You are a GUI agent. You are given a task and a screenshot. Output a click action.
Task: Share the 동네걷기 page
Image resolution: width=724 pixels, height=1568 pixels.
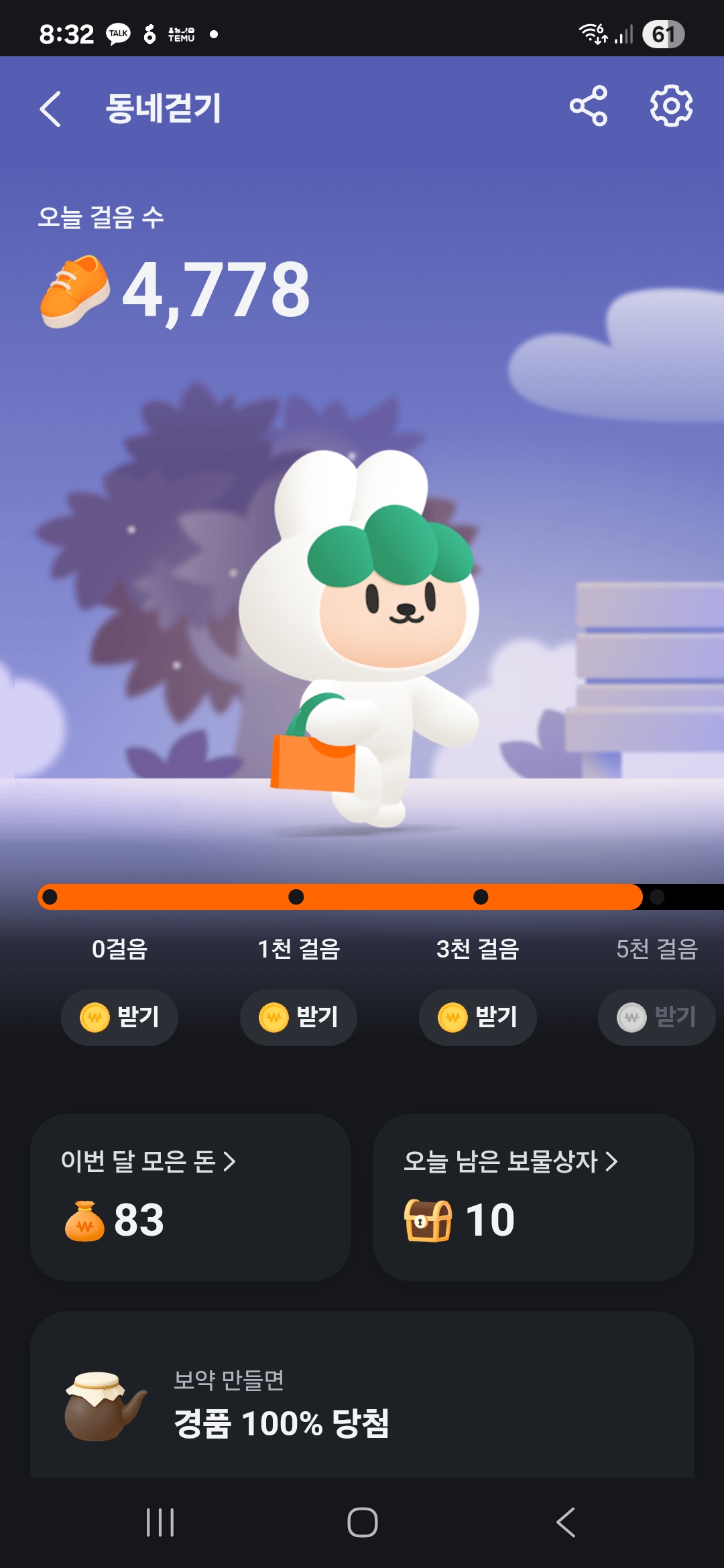[588, 106]
